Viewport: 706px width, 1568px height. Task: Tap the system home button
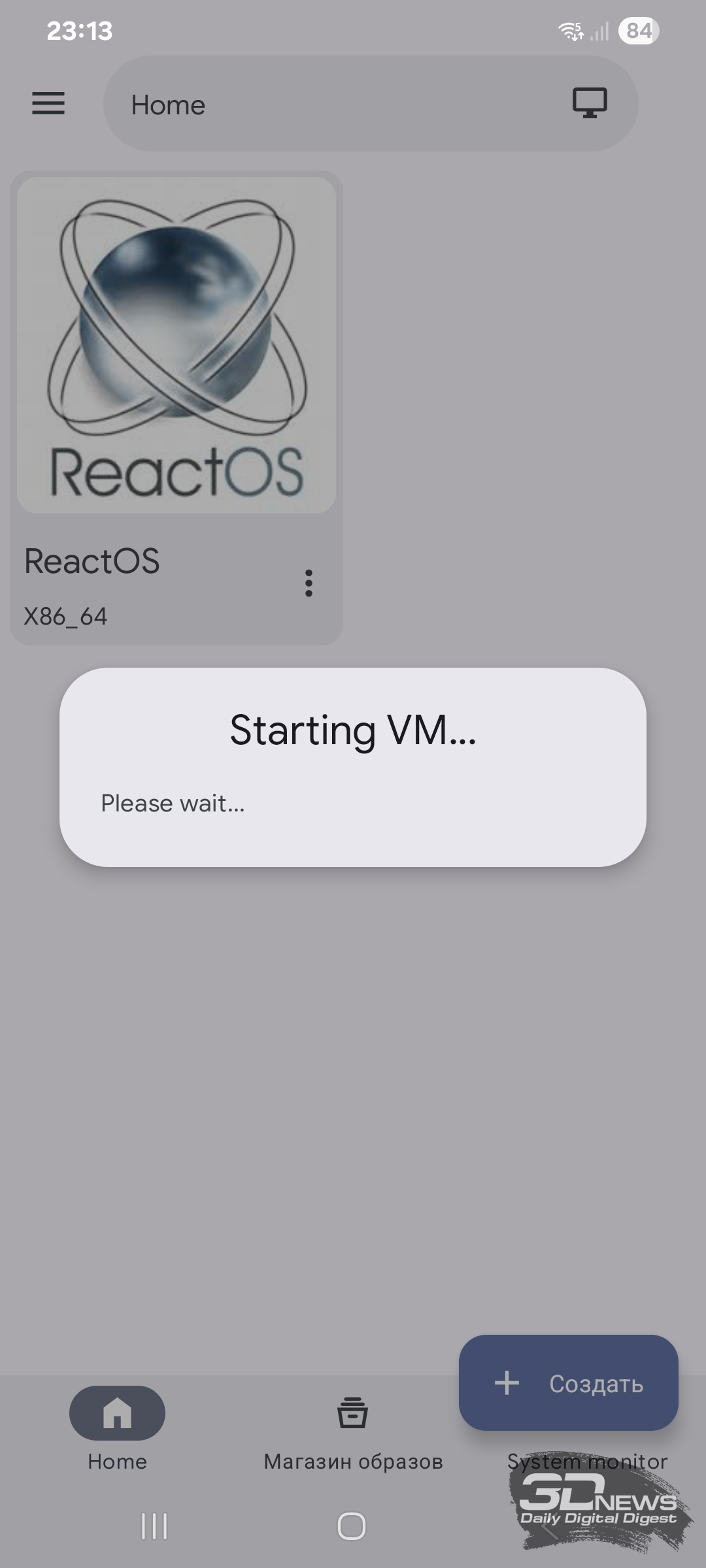352,1526
